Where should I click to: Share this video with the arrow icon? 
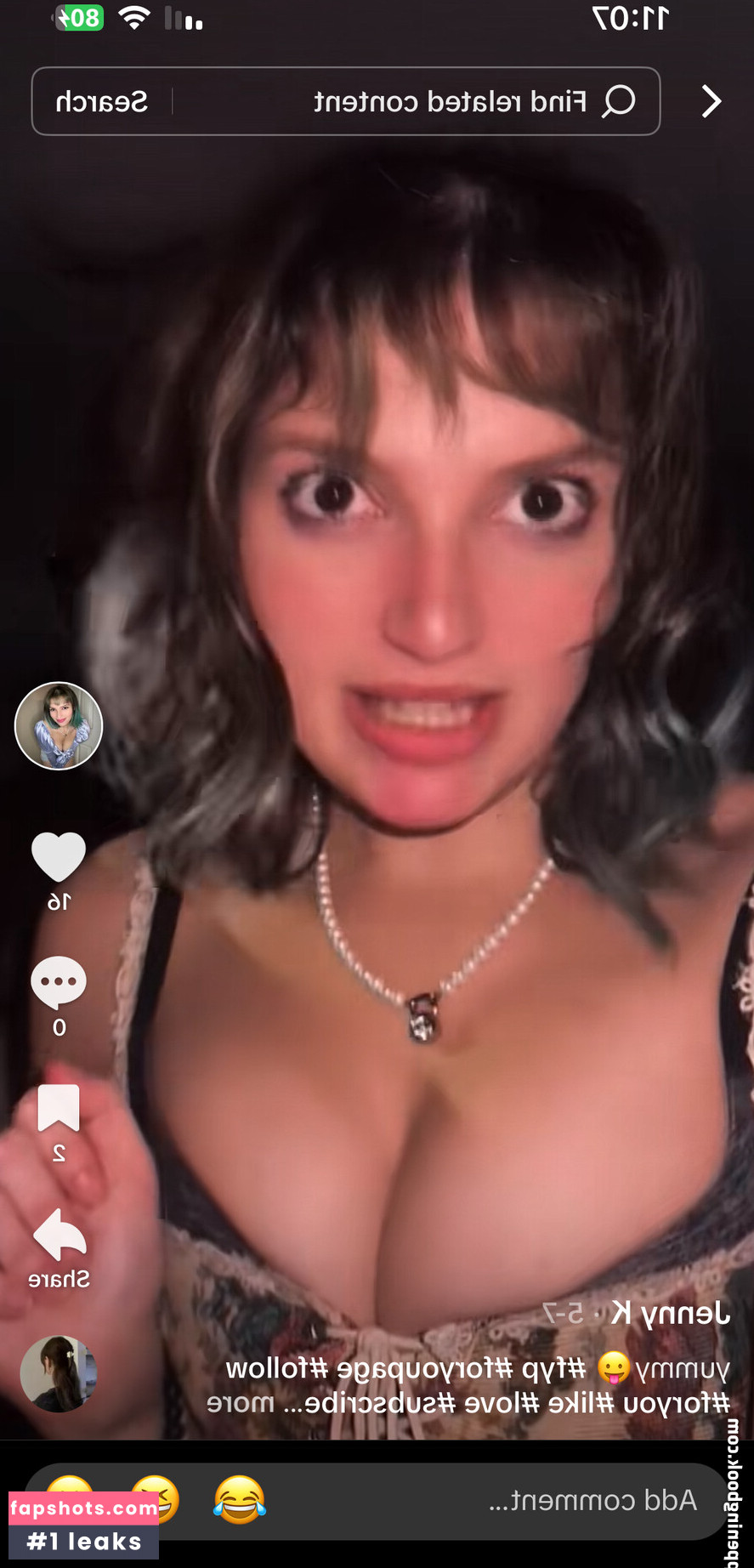pyautogui.click(x=59, y=1236)
